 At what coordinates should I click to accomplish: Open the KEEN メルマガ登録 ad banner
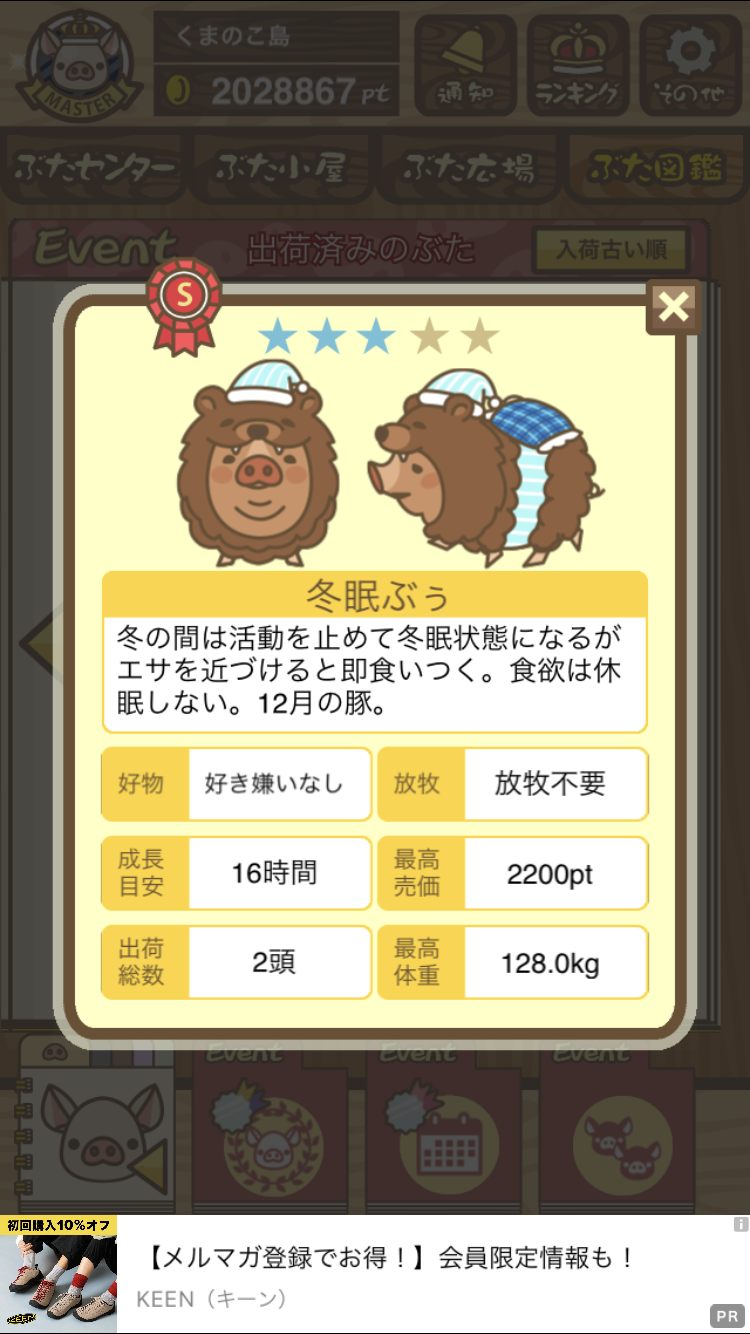tap(390, 1274)
